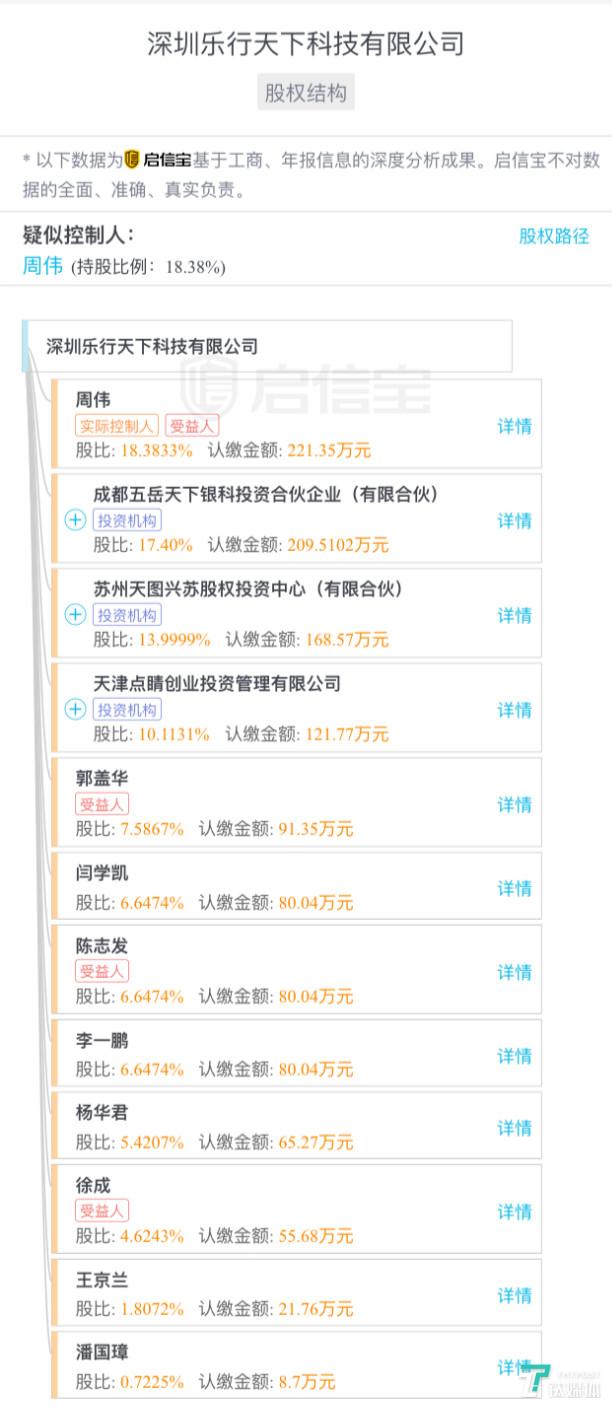
Task: Expand 成都五岳天下银科投资合伙企业 node
Action: point(75,520)
